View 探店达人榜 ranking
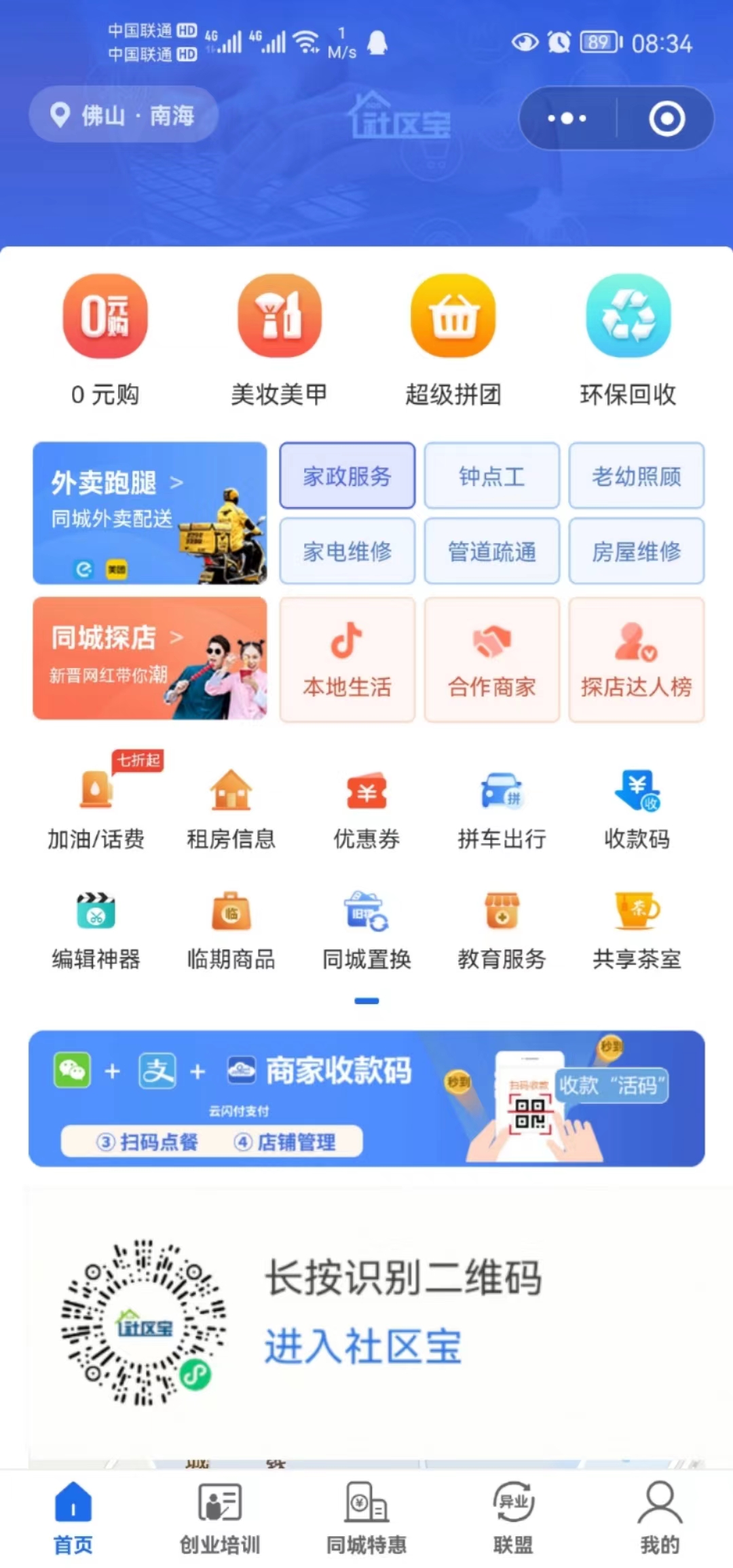This screenshot has height=1568, width=733. (x=636, y=659)
